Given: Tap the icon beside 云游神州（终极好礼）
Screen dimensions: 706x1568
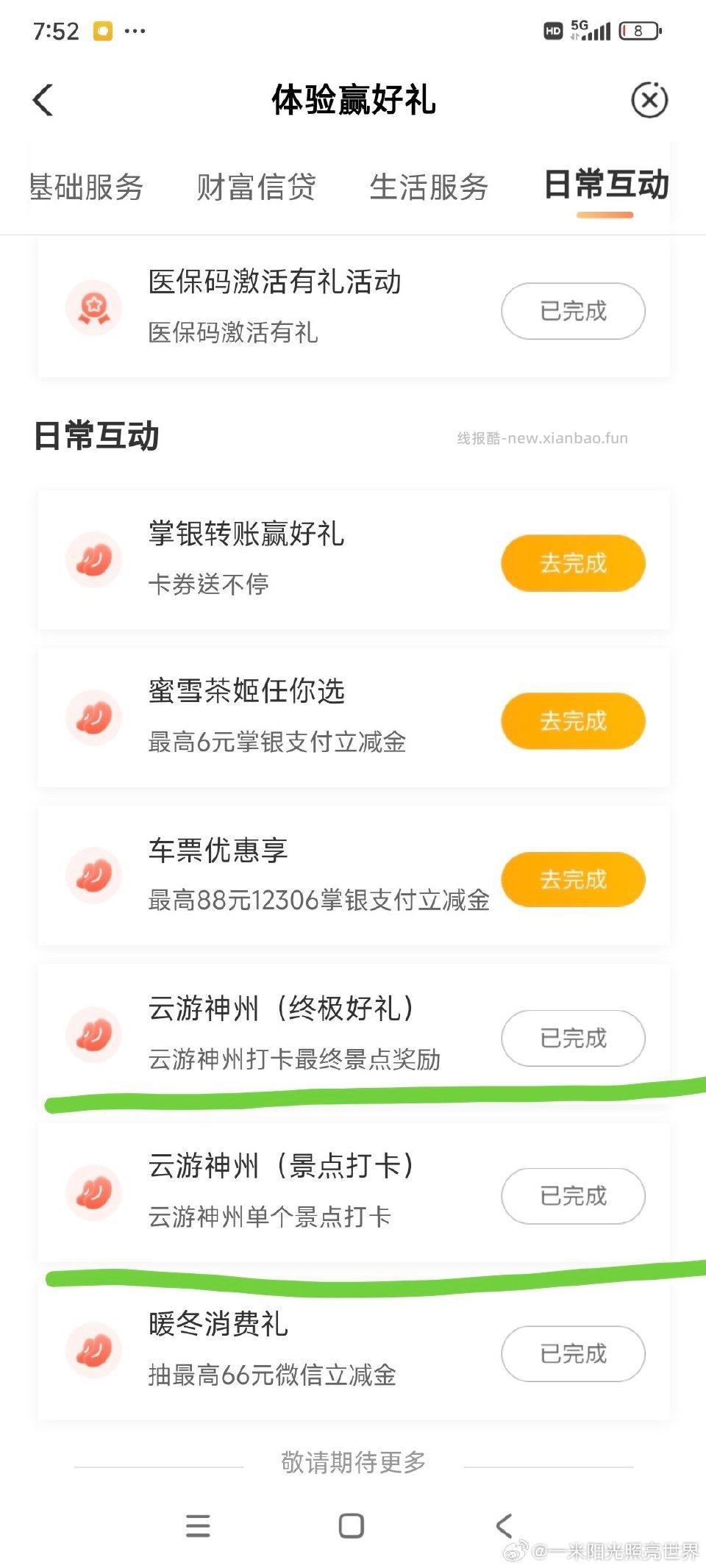Looking at the screenshot, I should (93, 1035).
